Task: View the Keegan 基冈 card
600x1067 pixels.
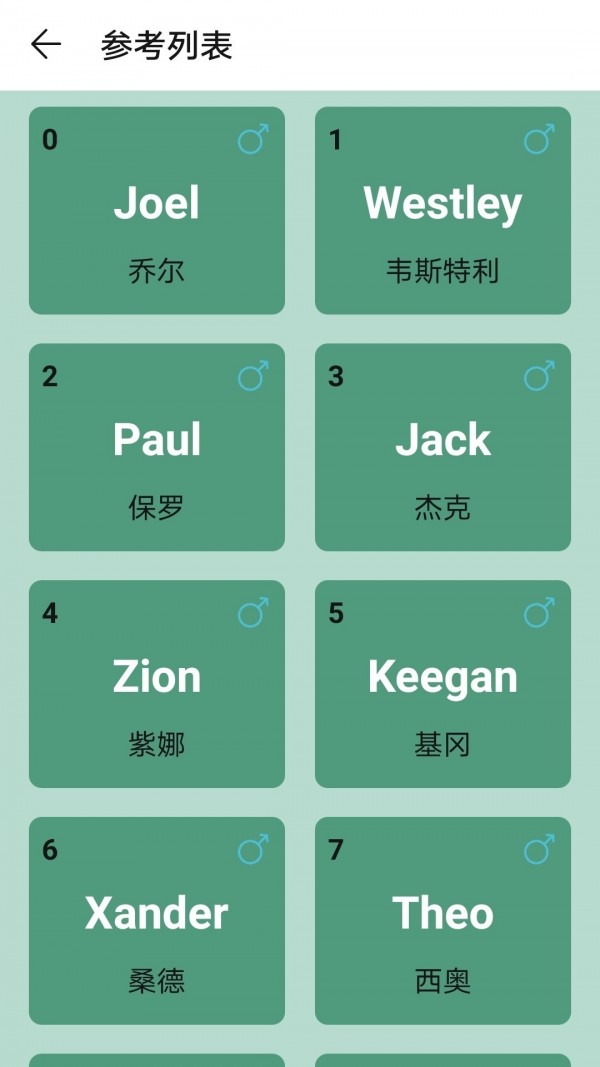Action: click(443, 685)
